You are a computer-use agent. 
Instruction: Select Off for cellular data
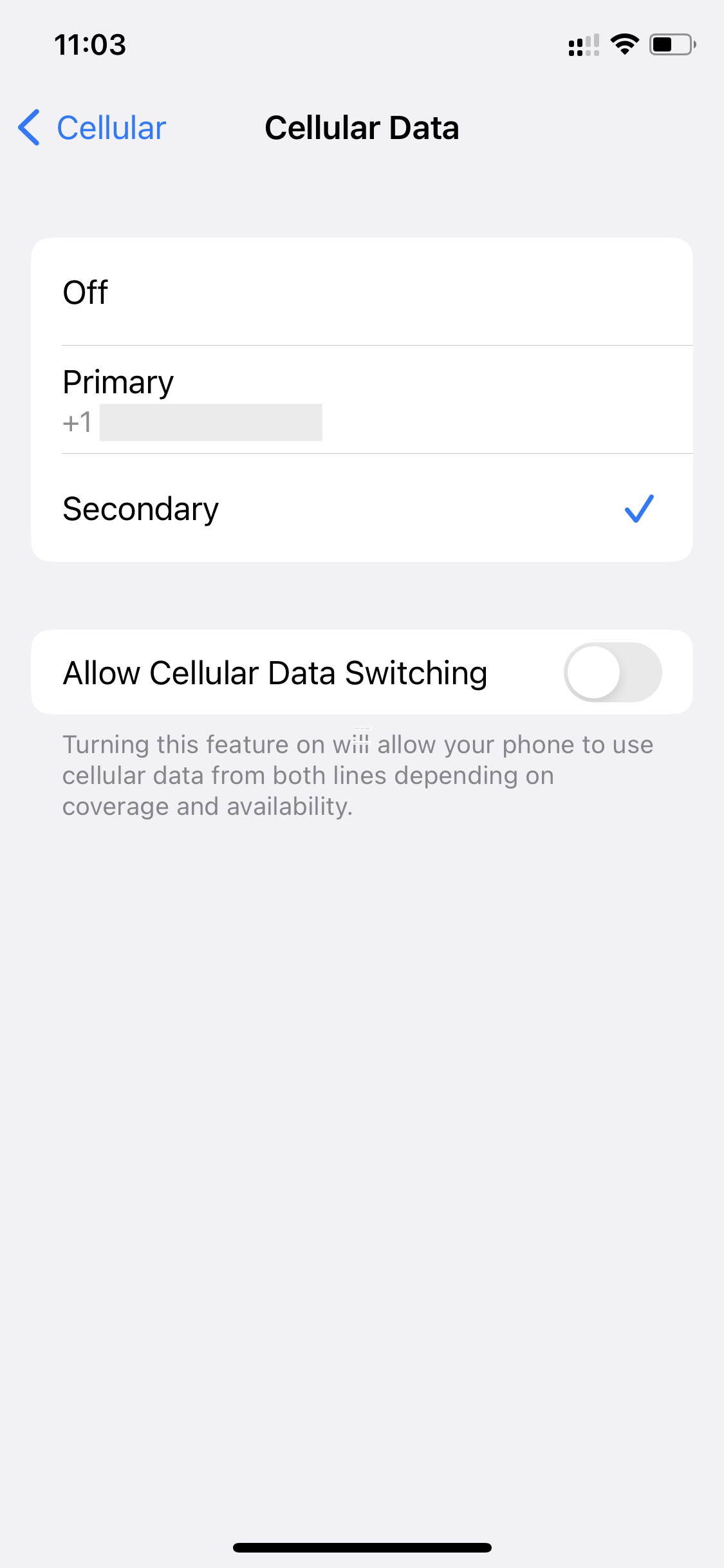tap(362, 292)
